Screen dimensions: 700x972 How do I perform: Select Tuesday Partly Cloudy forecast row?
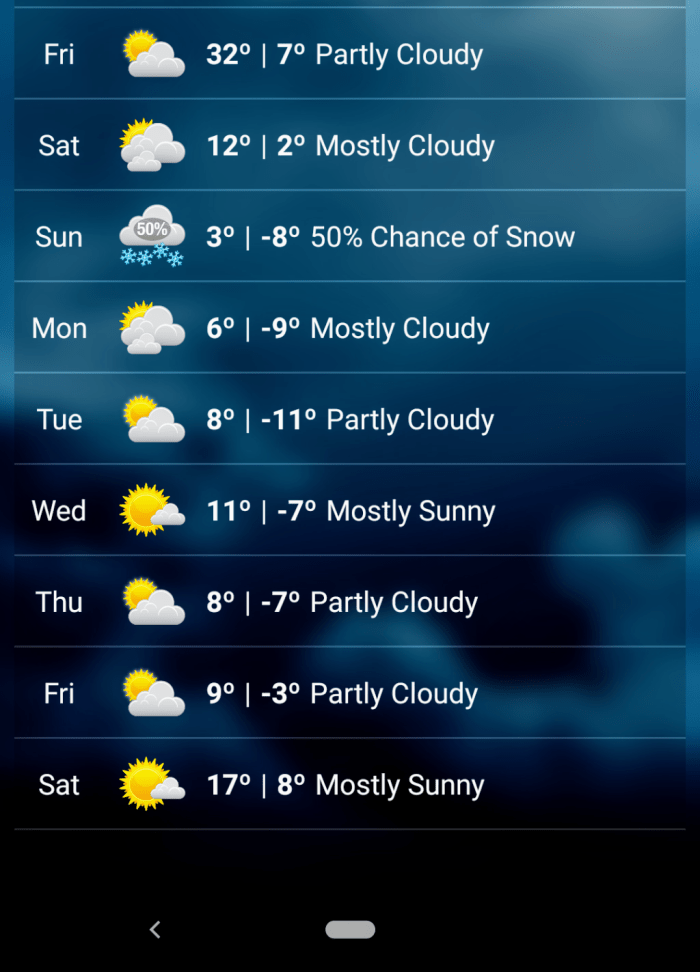click(350, 419)
